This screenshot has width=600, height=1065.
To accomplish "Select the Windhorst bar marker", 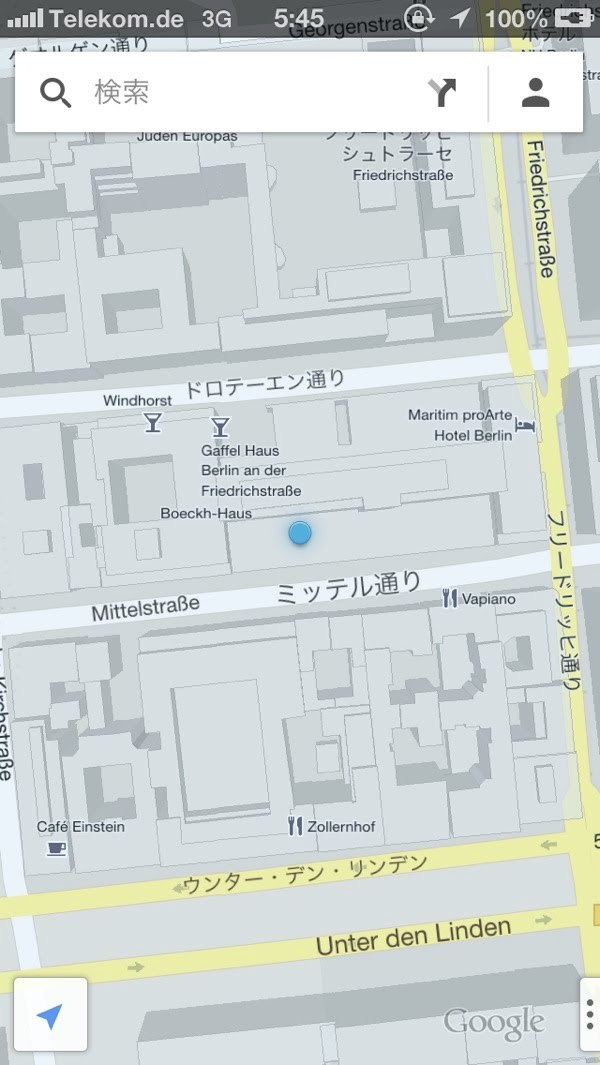I will (152, 422).
